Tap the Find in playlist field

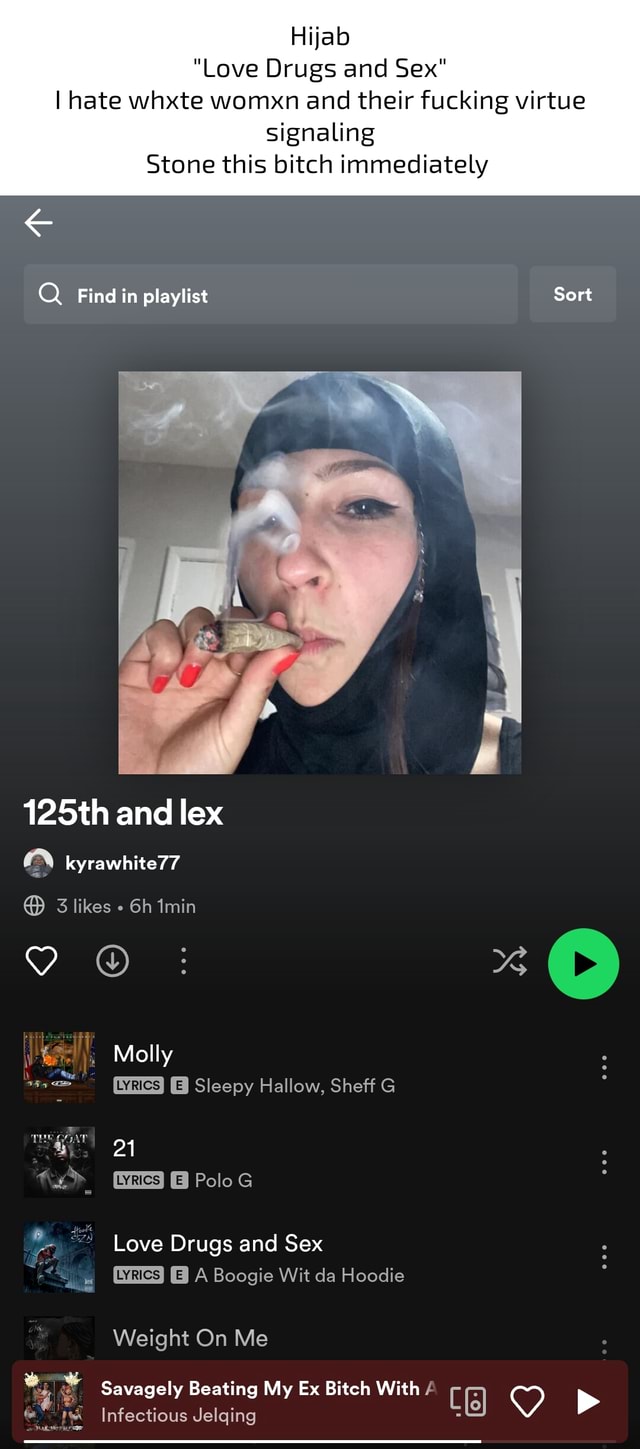pyautogui.click(x=271, y=295)
